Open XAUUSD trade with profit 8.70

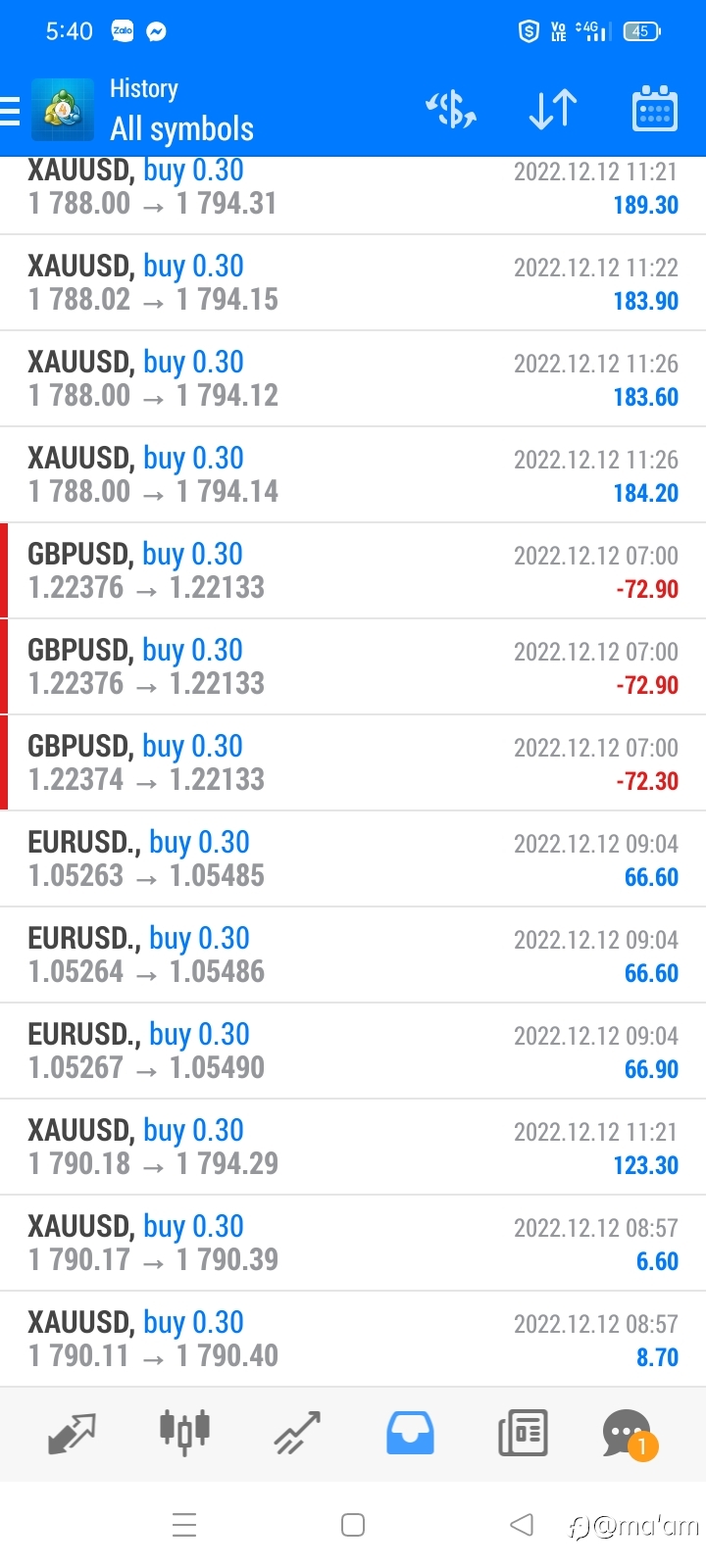point(353,1339)
